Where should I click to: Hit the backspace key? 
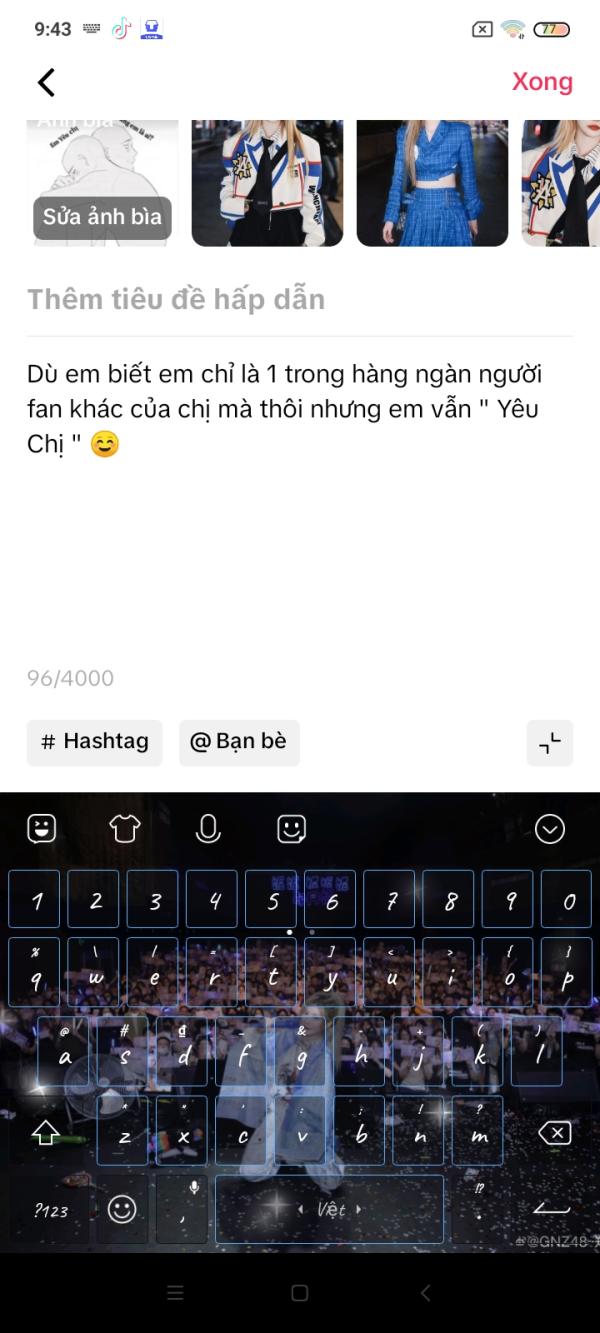pyautogui.click(x=554, y=1132)
